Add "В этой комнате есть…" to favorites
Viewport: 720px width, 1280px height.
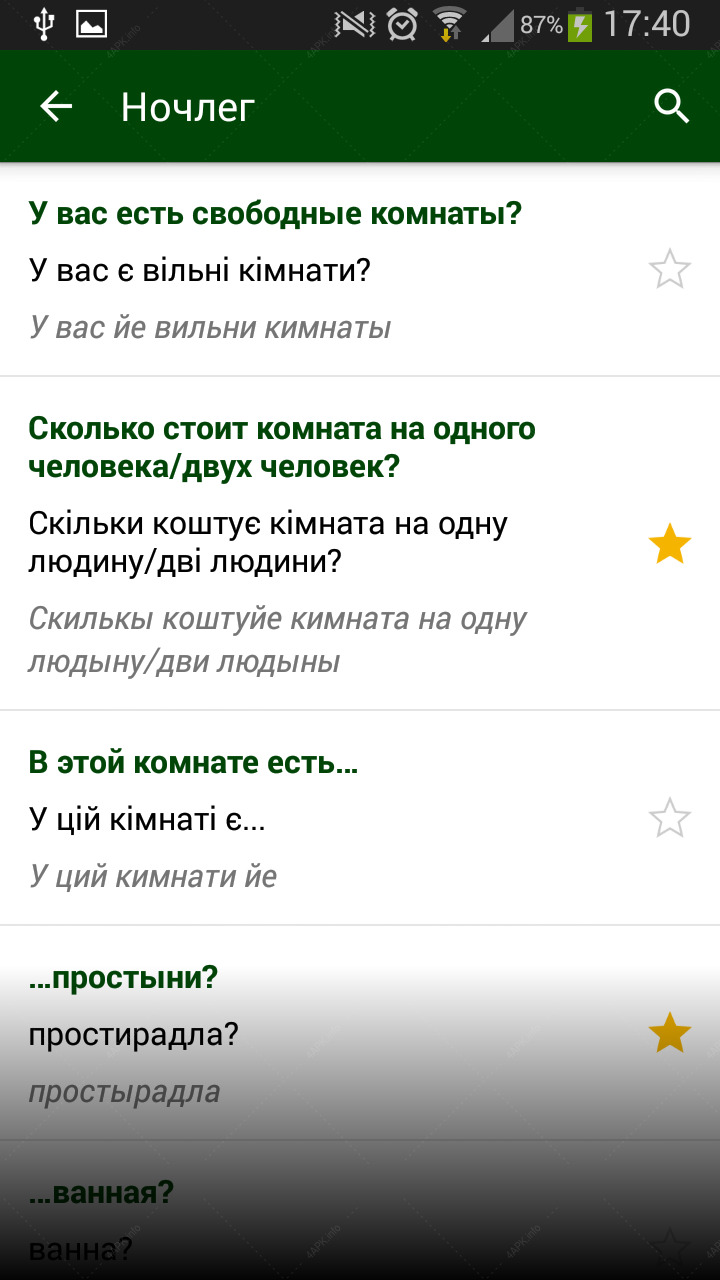669,819
